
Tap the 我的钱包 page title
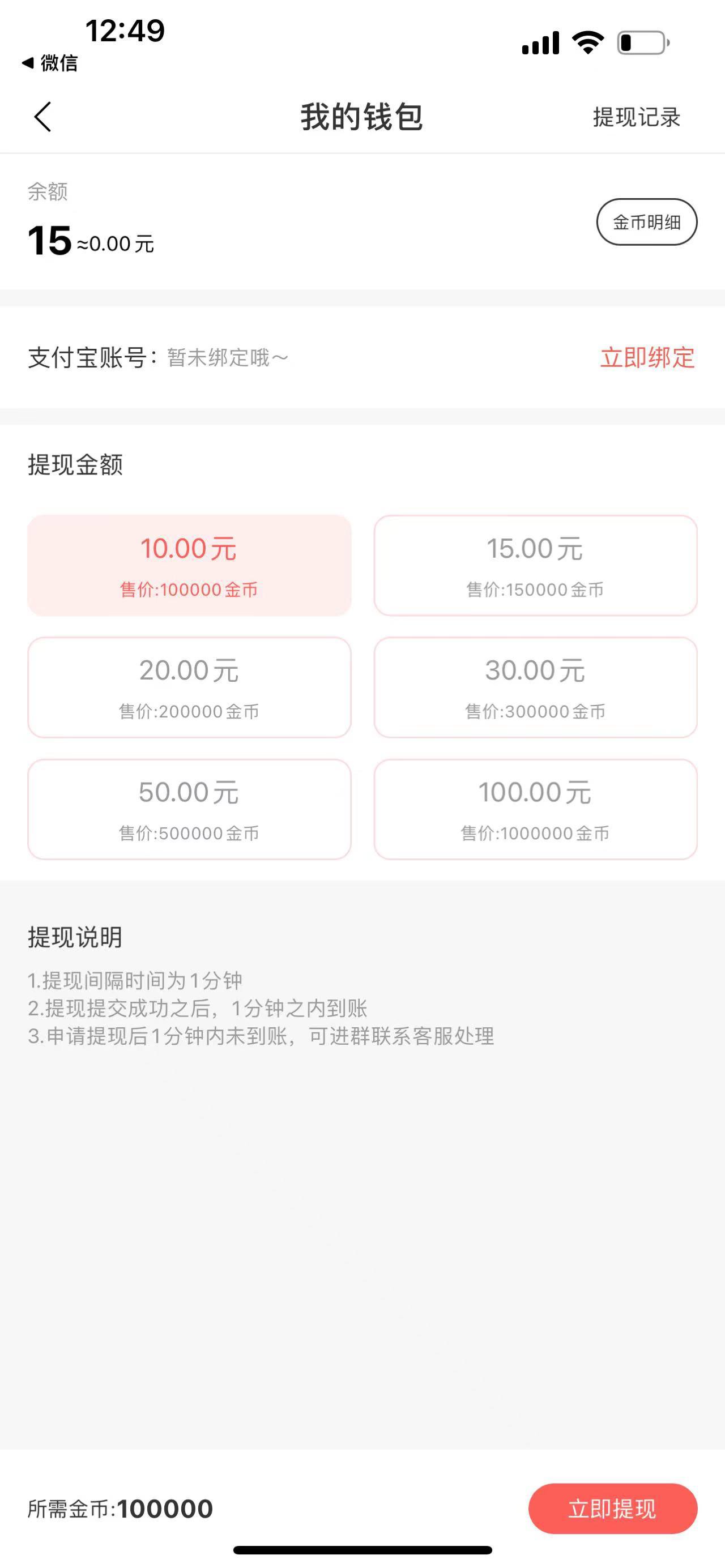click(x=362, y=117)
